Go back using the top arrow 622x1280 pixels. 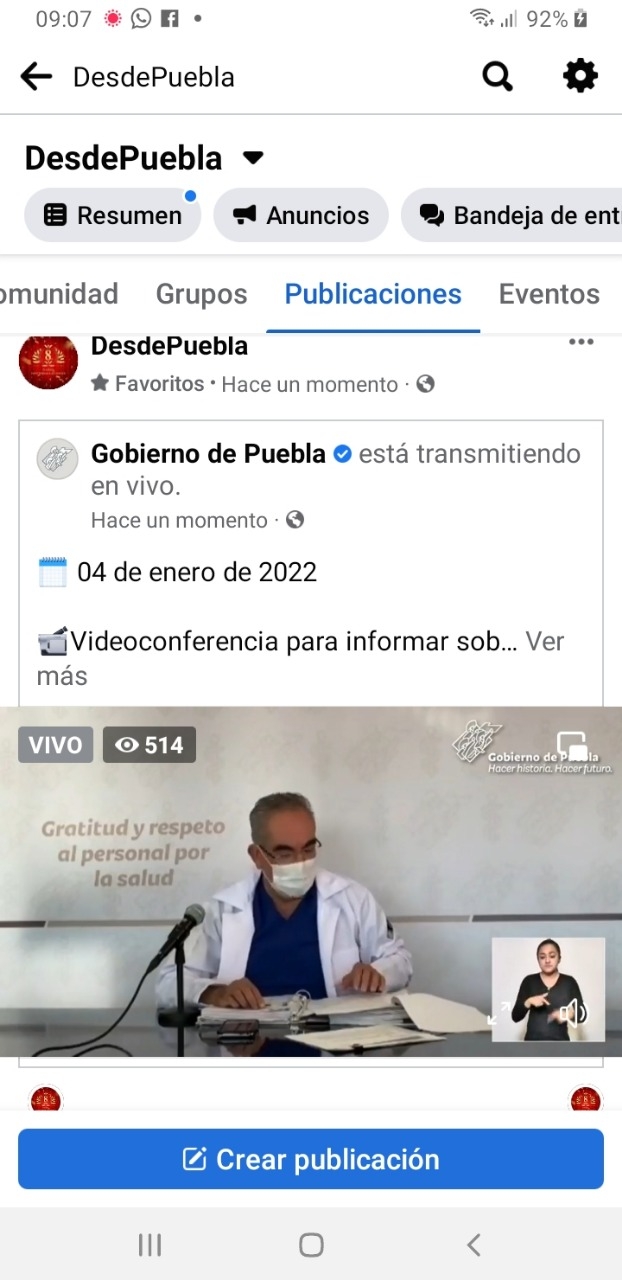pos(36,77)
